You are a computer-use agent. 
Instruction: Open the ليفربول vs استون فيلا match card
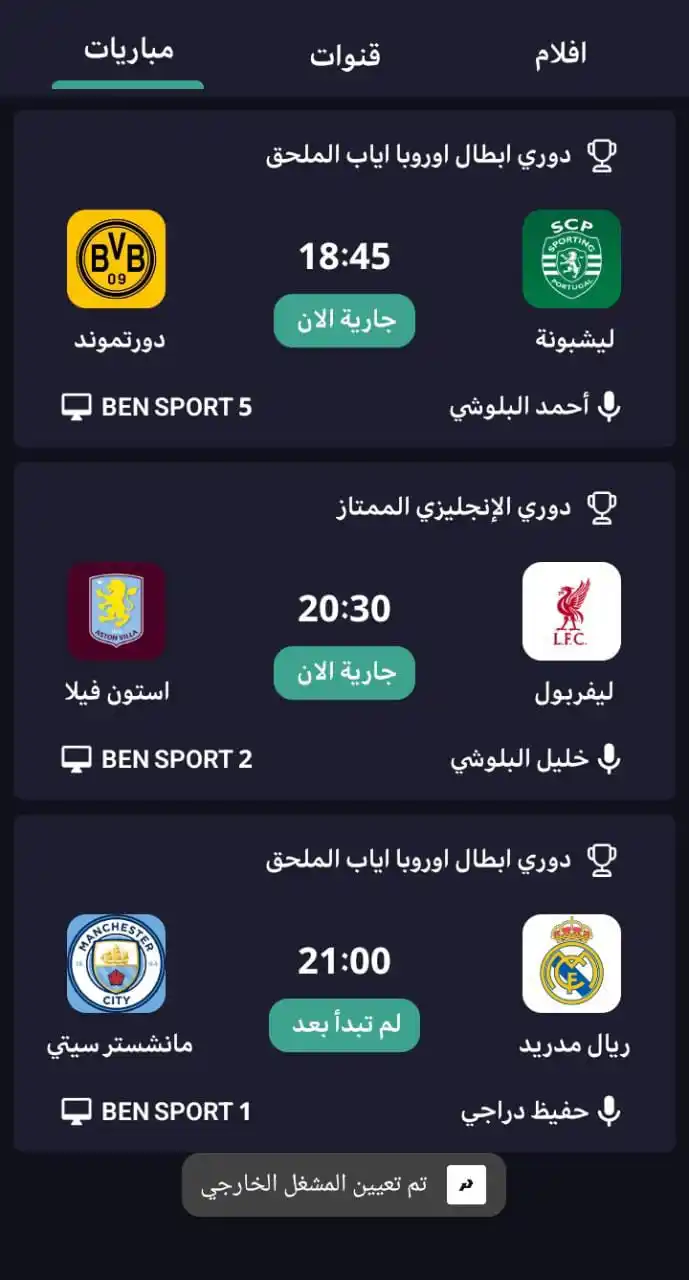tap(344, 632)
